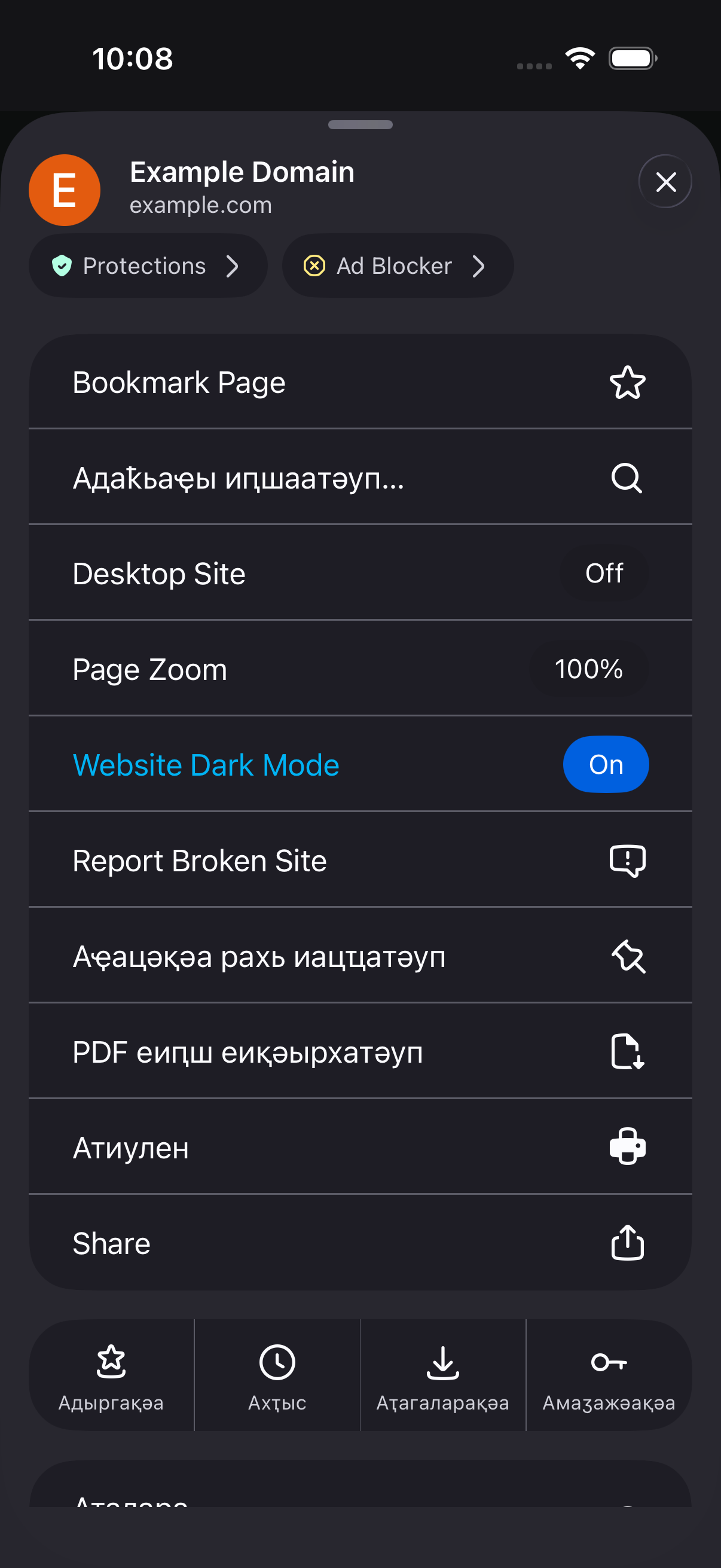Select Bookmark Page
Screen dimensions: 721x1568
coord(360,382)
